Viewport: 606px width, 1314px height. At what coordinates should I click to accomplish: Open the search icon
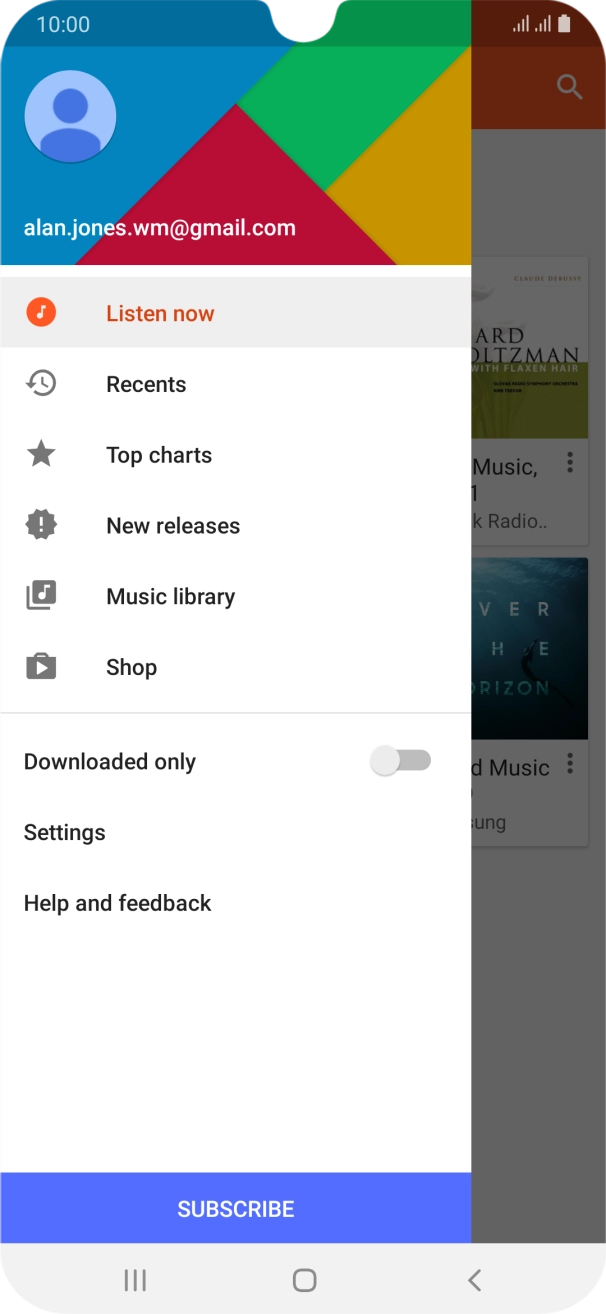pos(569,87)
